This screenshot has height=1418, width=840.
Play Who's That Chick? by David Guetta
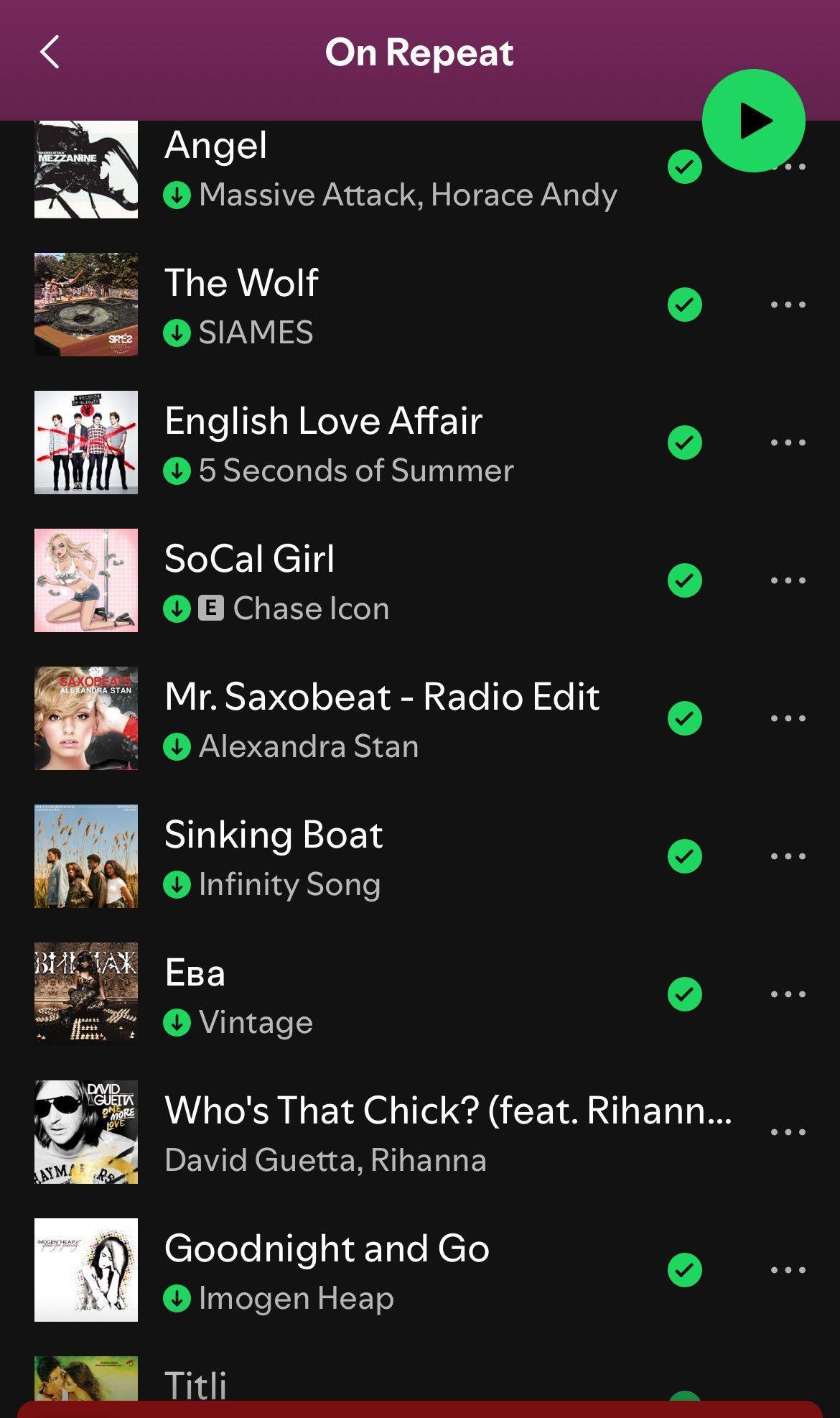[420, 1132]
